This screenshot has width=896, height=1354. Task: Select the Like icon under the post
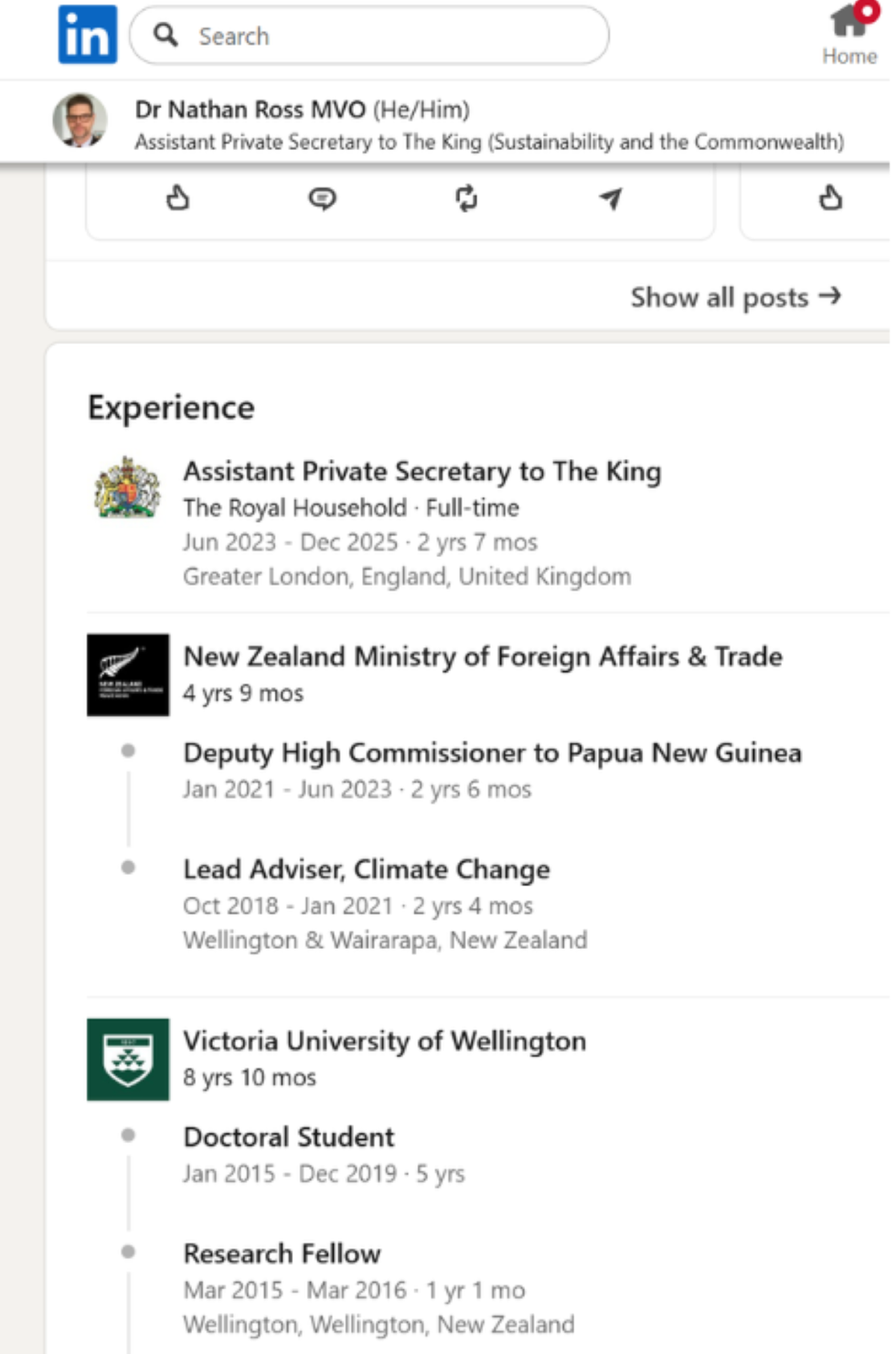coord(177,198)
